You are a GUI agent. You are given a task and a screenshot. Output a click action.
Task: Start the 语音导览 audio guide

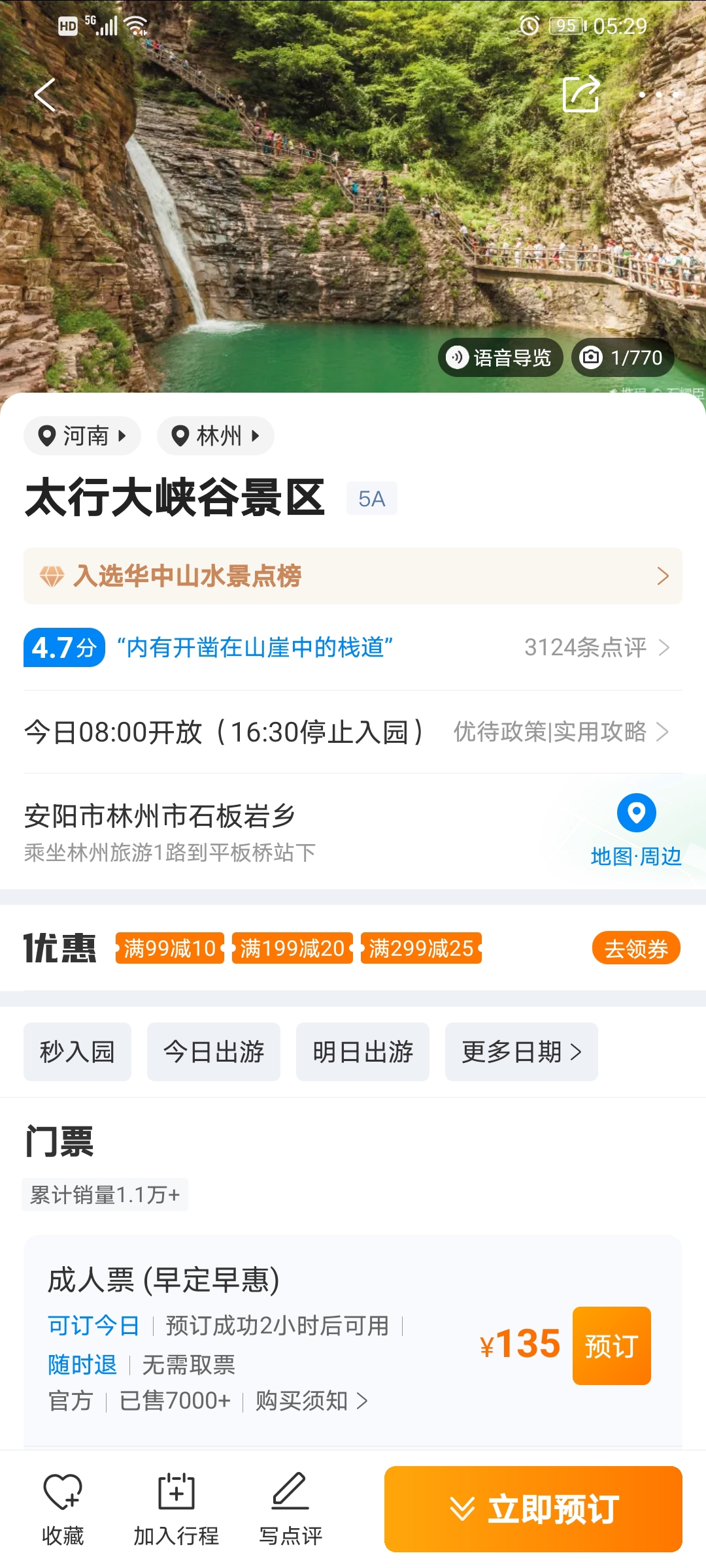click(500, 357)
